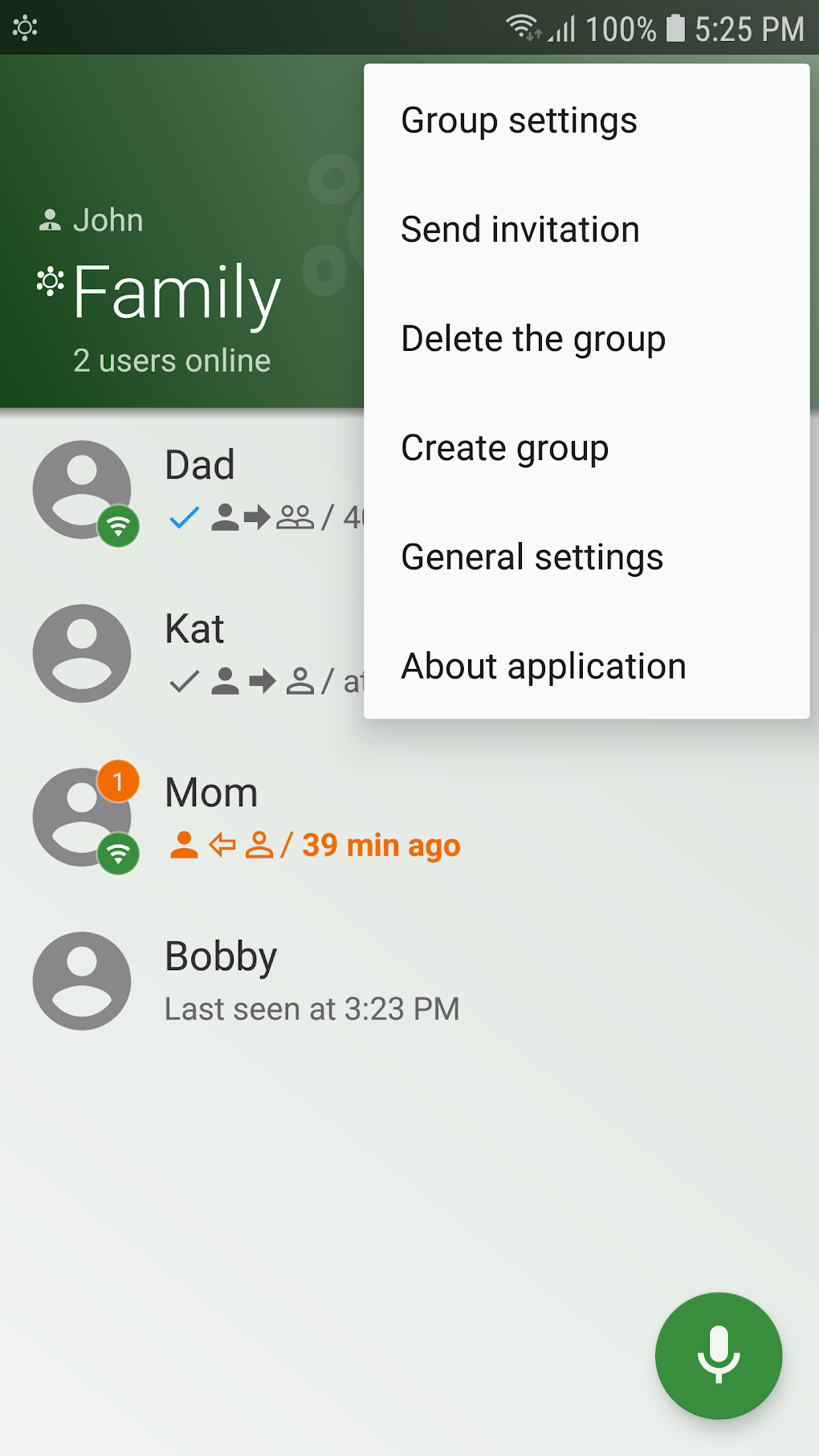This screenshot has height=1456, width=819.
Task: Choose Delete the group
Action: (533, 340)
